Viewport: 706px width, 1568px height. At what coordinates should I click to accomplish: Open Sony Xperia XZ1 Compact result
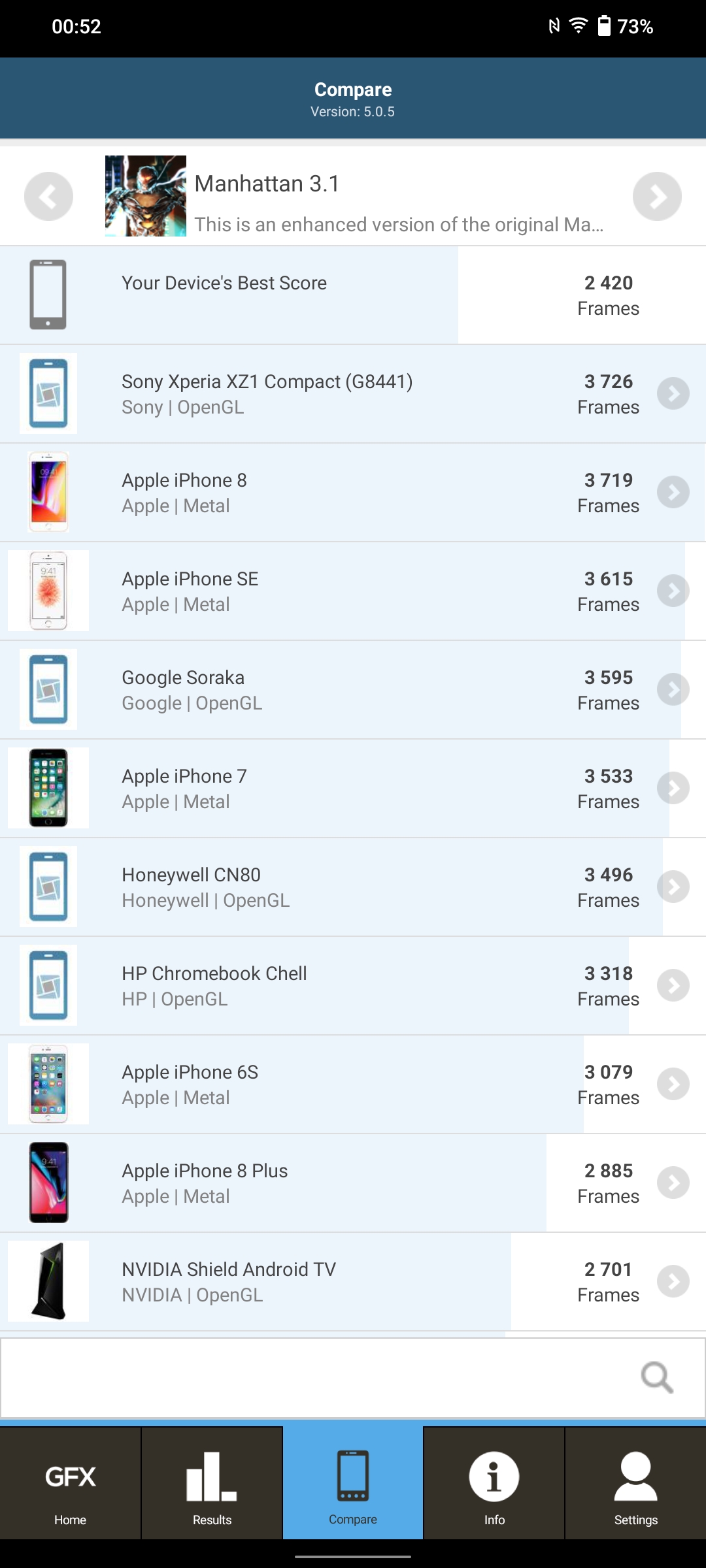353,394
